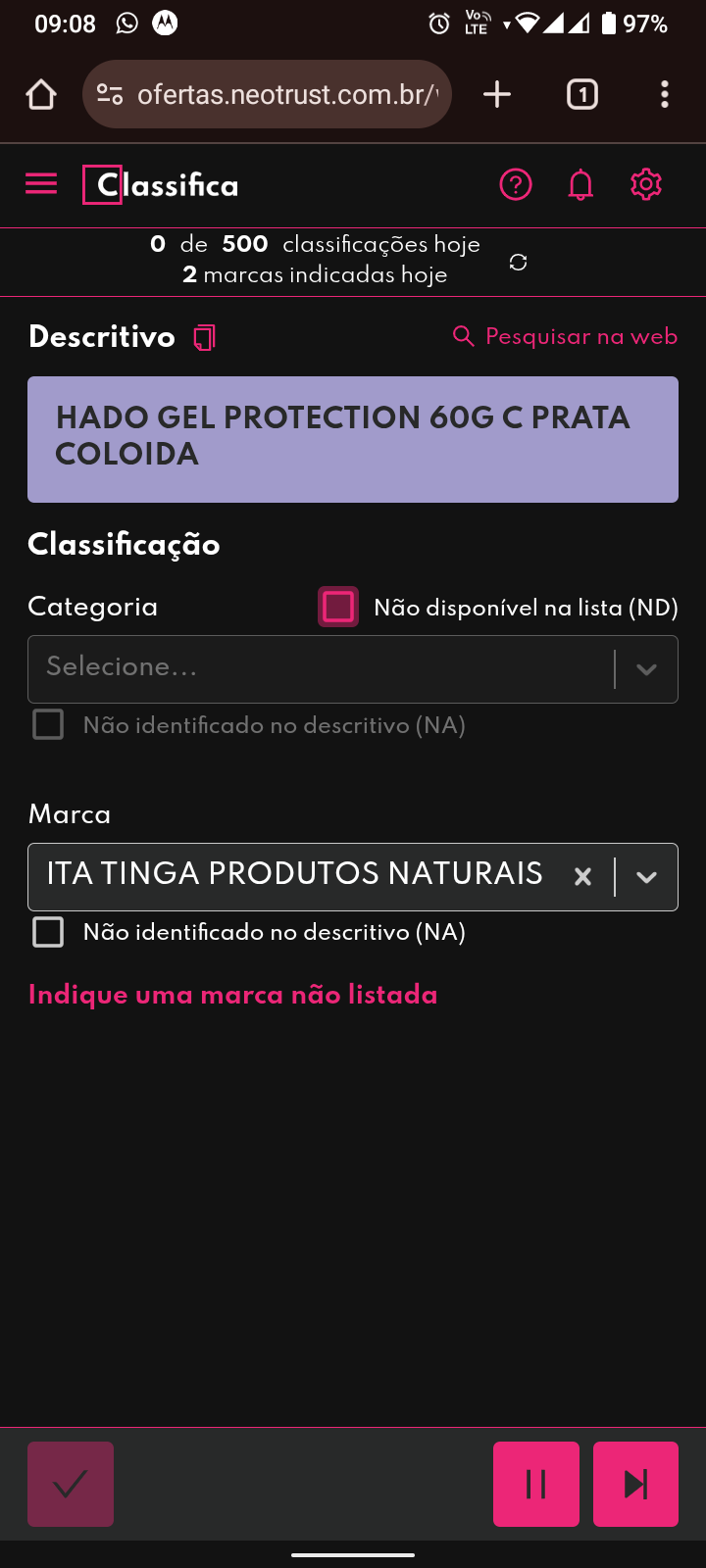Clear the selected Marca value

[x=582, y=877]
